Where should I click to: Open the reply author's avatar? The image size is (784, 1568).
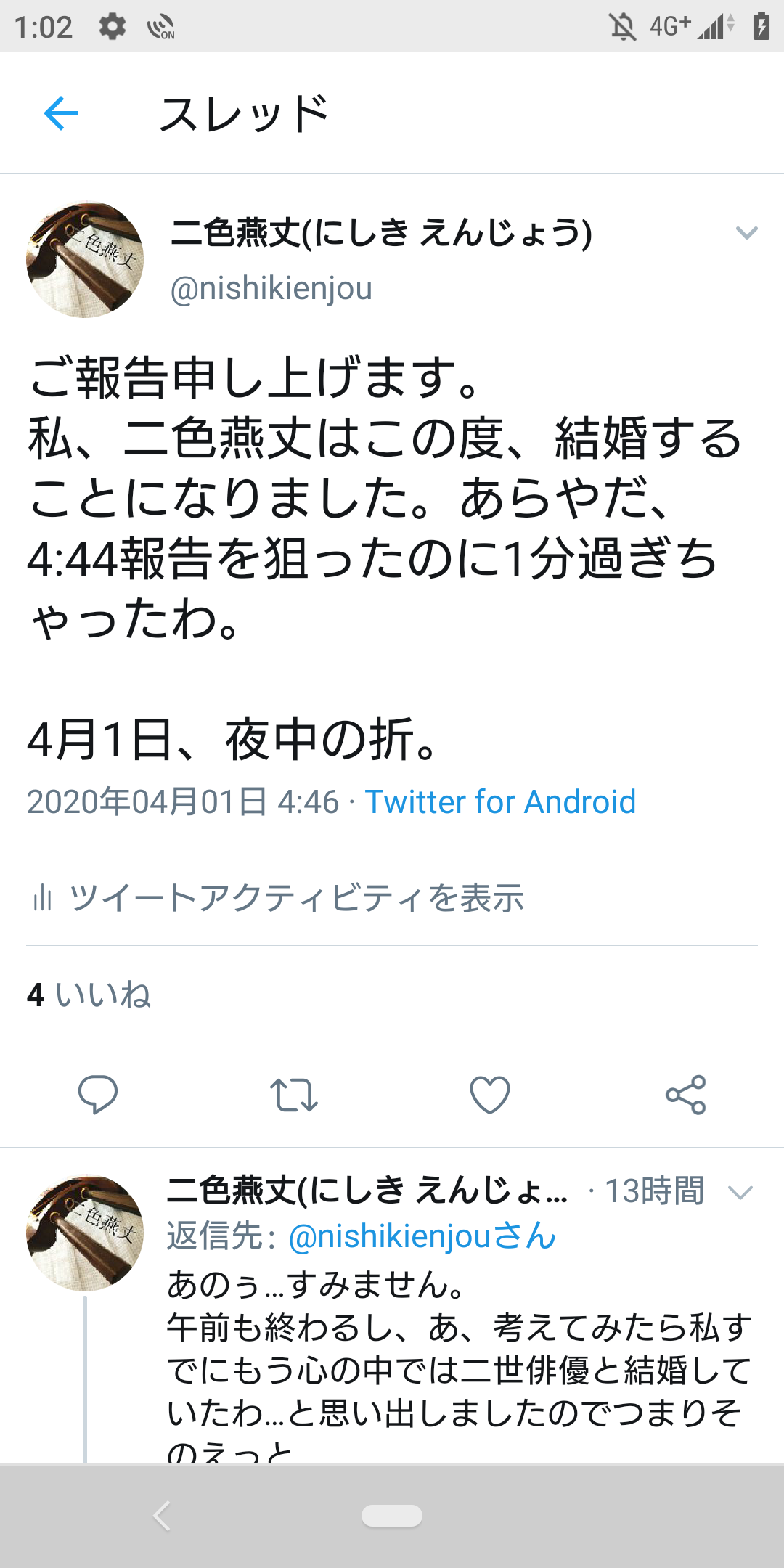coord(85,1233)
